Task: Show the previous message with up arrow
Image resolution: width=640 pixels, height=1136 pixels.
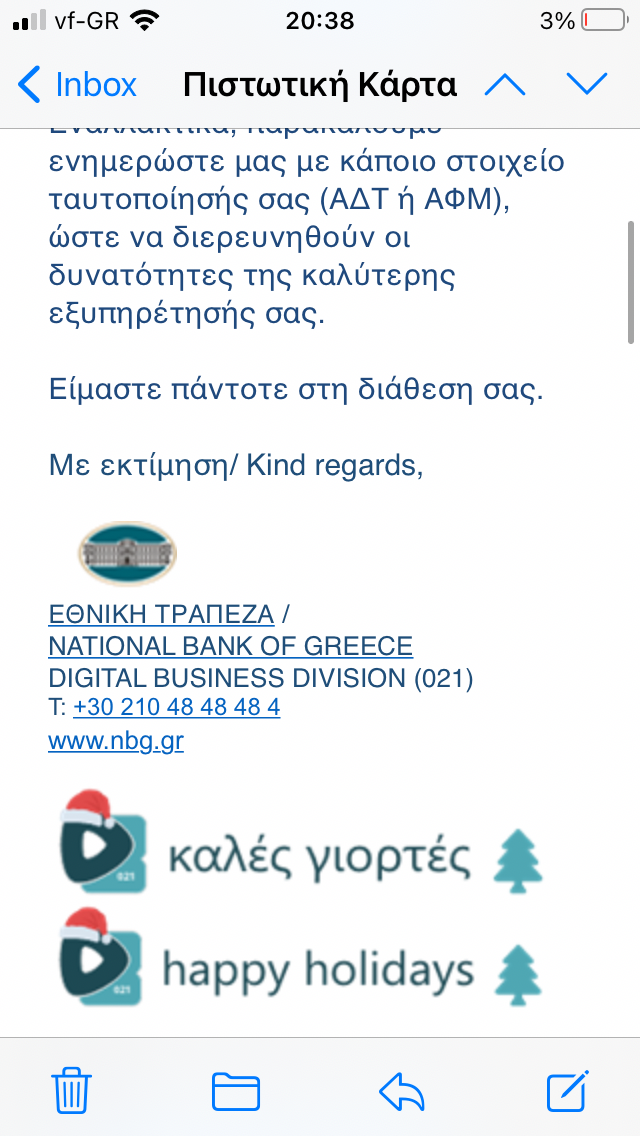Action: (x=505, y=85)
